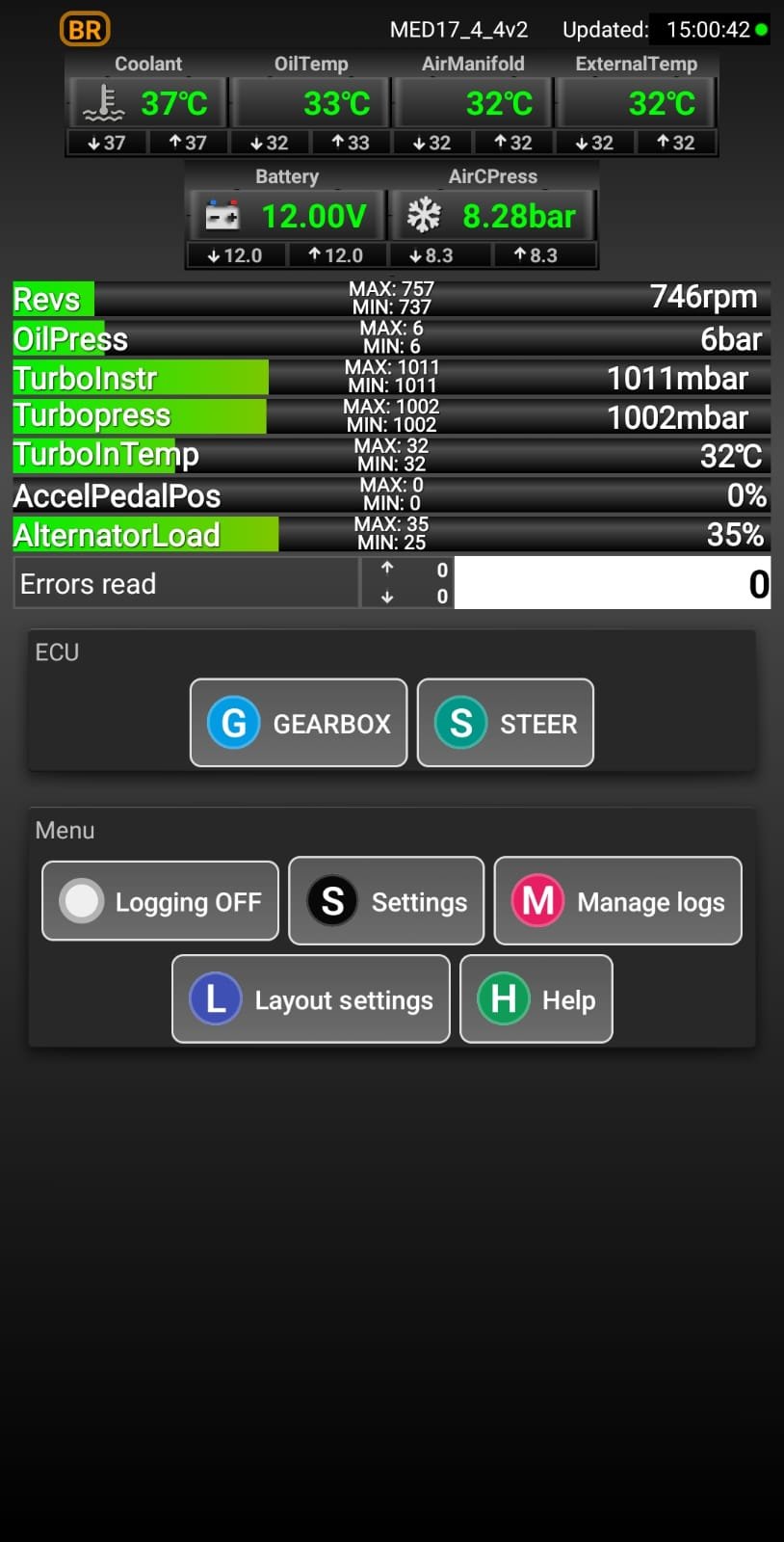Open the Help section
Viewport: 784px width, 1542px height.
click(x=536, y=999)
